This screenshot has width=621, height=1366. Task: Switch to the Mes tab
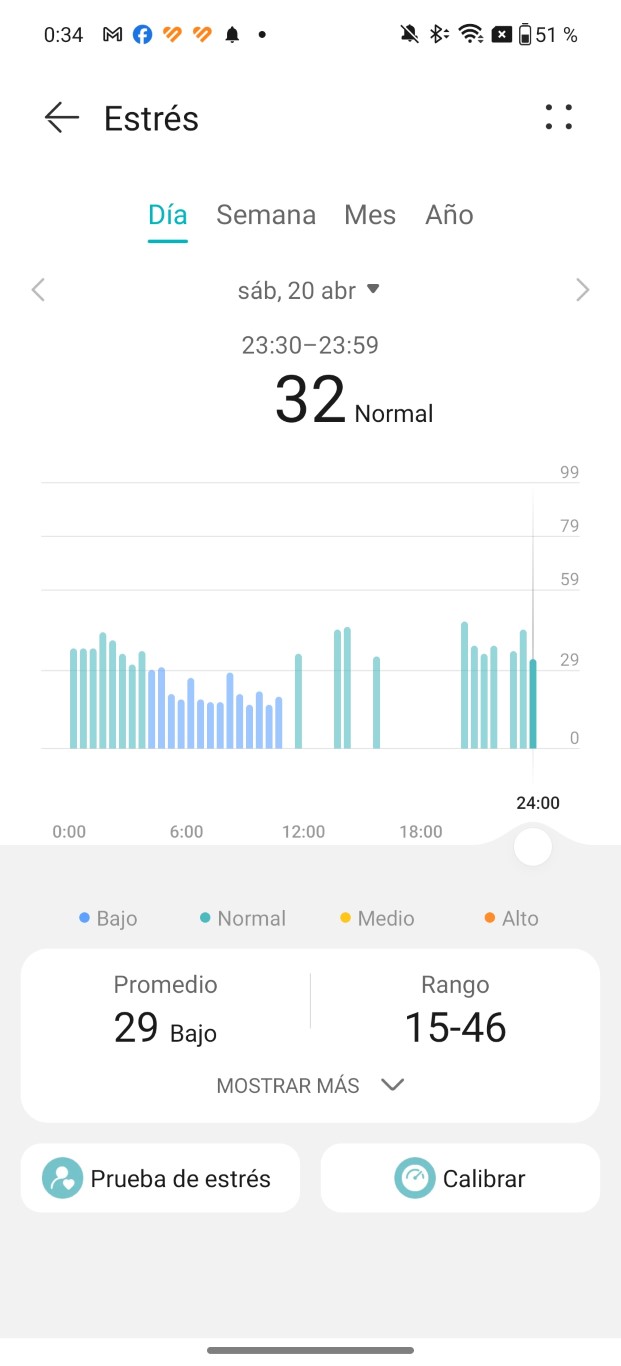370,215
